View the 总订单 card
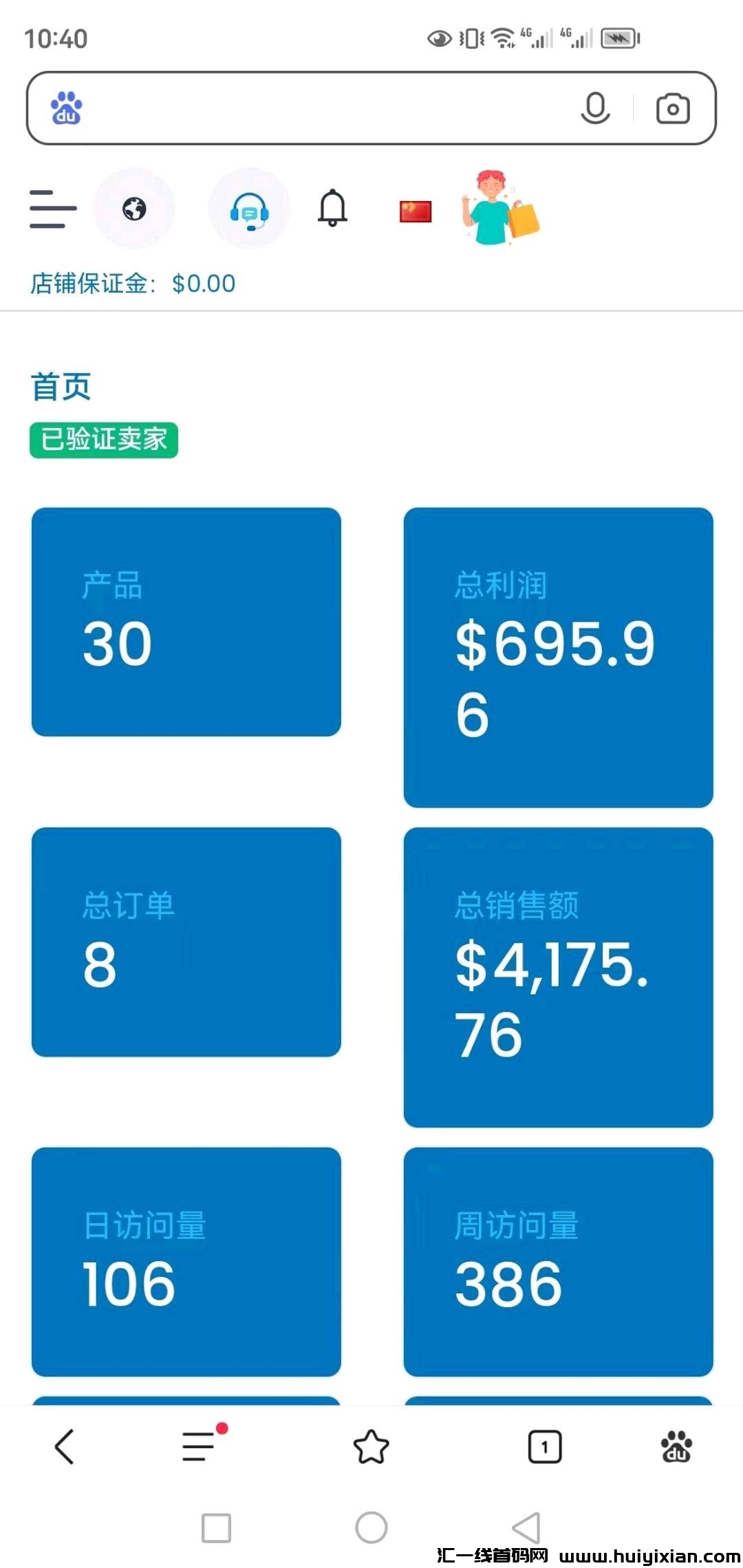Viewport: 743px width, 1568px height. pyautogui.click(x=186, y=942)
